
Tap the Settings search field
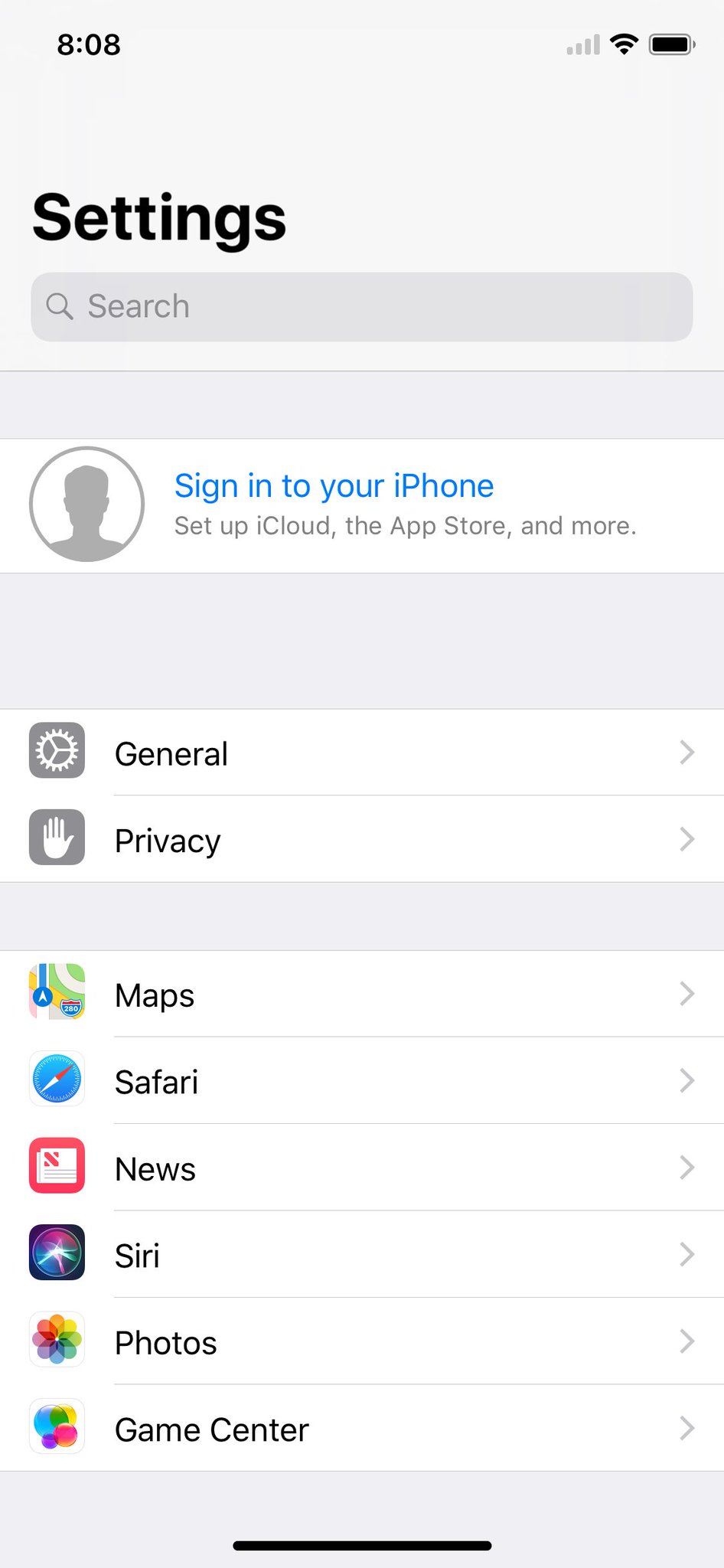(x=361, y=307)
